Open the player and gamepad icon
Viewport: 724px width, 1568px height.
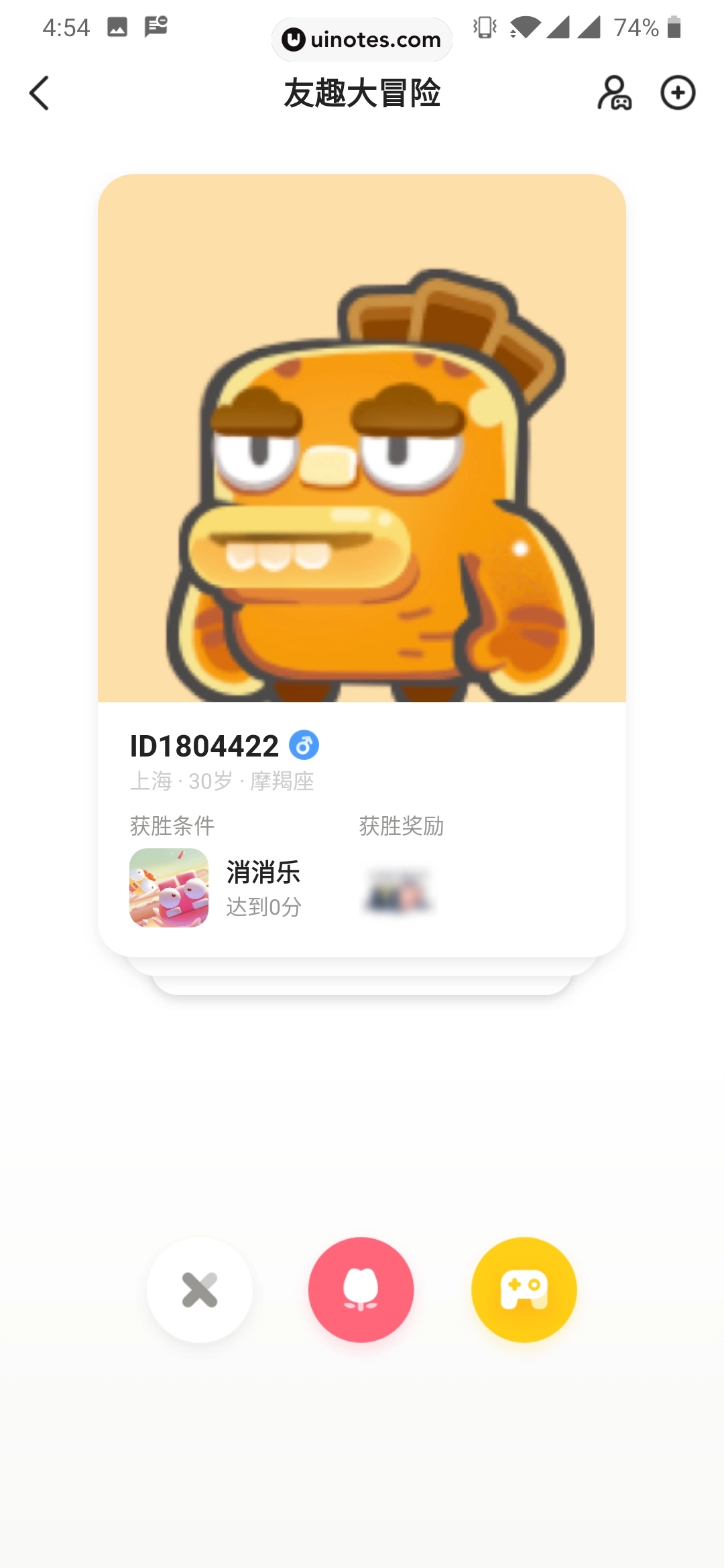pyautogui.click(x=615, y=92)
